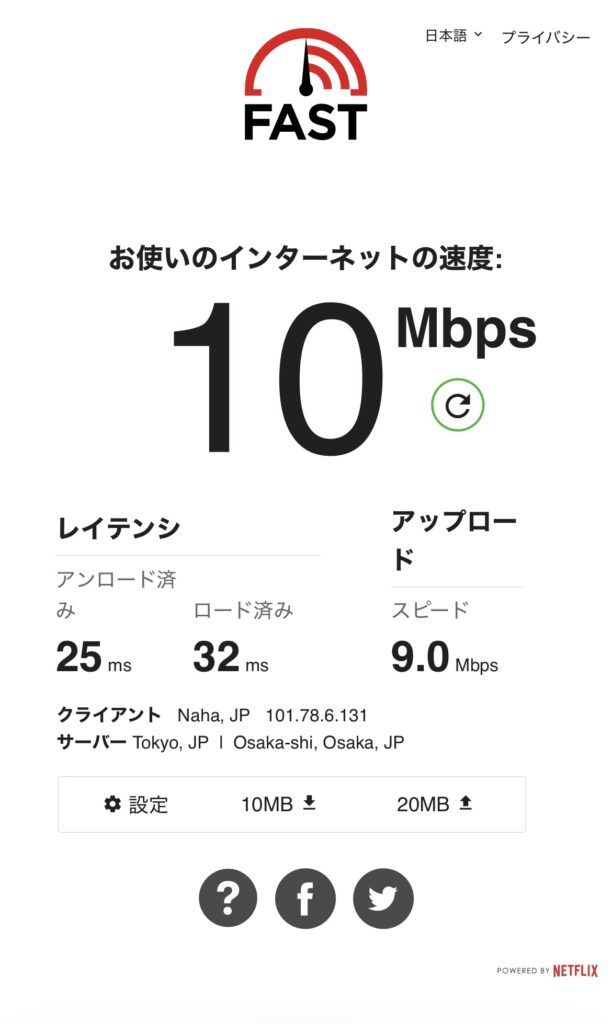Rerun the speed test with refresh icon
Viewport: 612px width, 1024px height.
pos(457,405)
